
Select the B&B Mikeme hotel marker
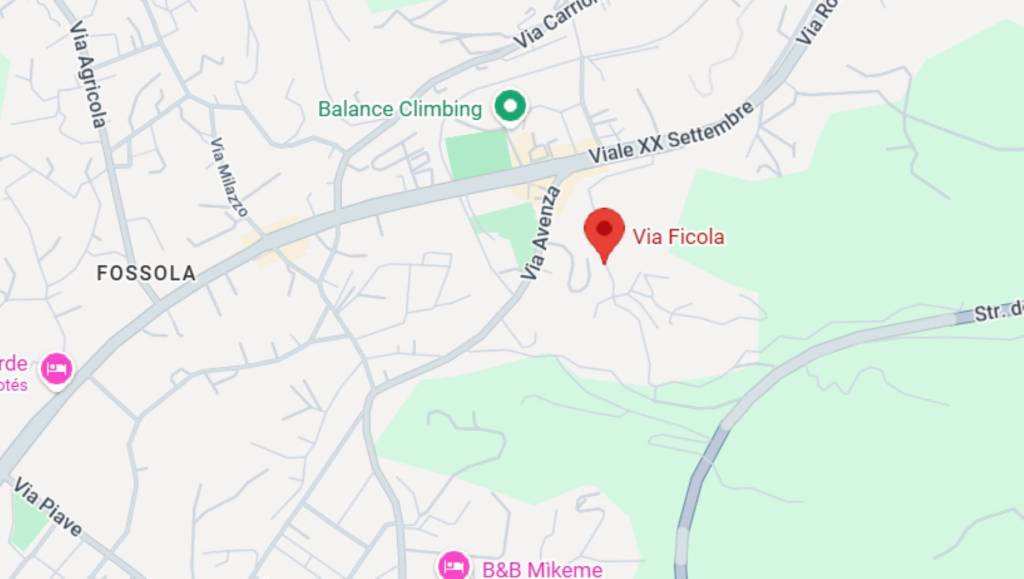click(x=454, y=566)
